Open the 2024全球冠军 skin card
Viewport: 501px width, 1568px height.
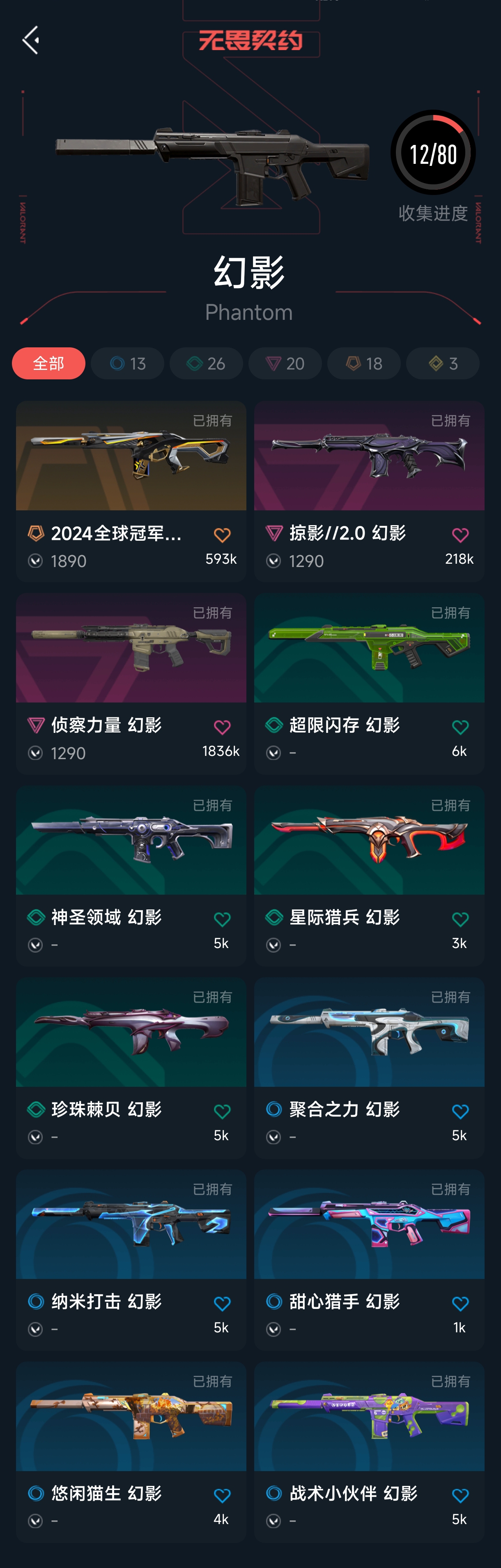tap(131, 463)
